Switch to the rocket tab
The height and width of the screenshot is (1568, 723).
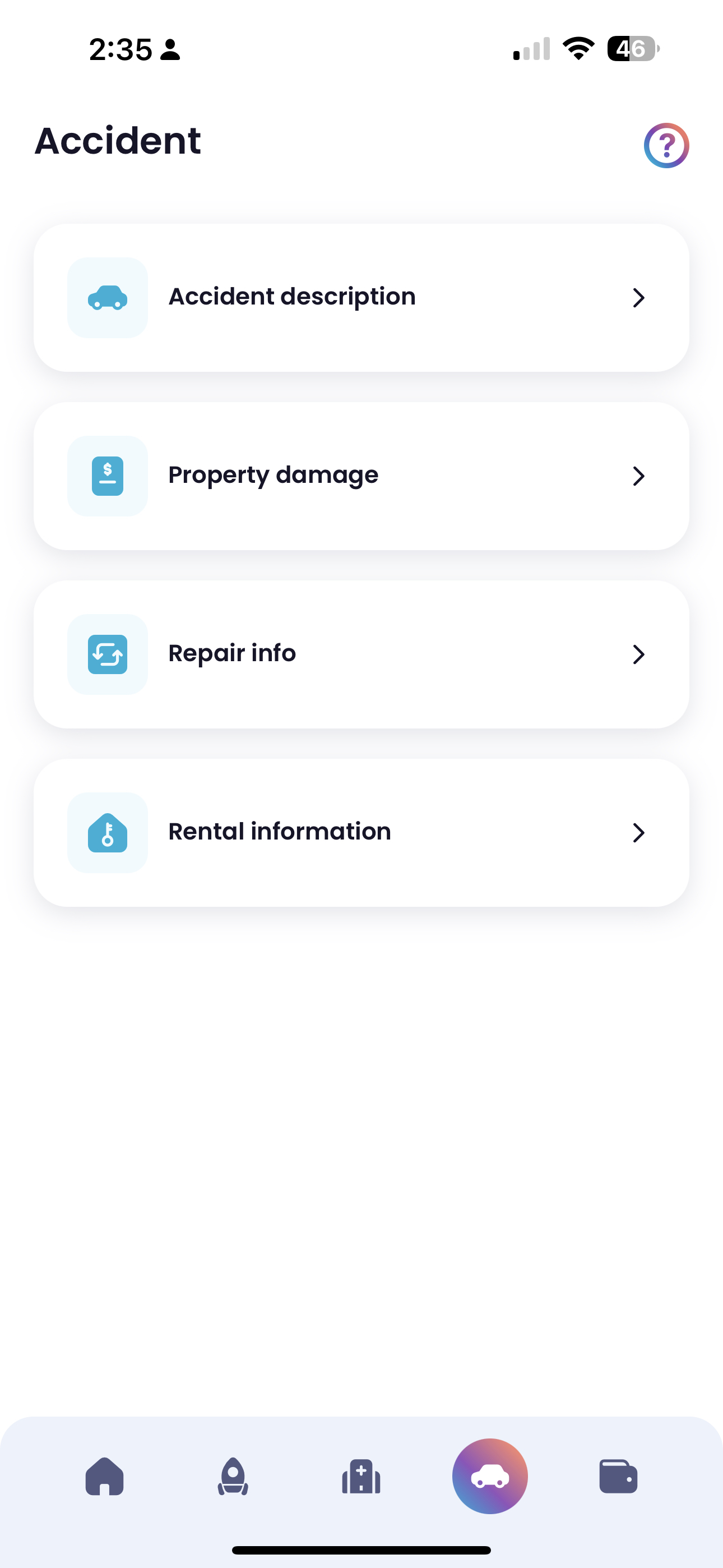pyautogui.click(x=233, y=1476)
